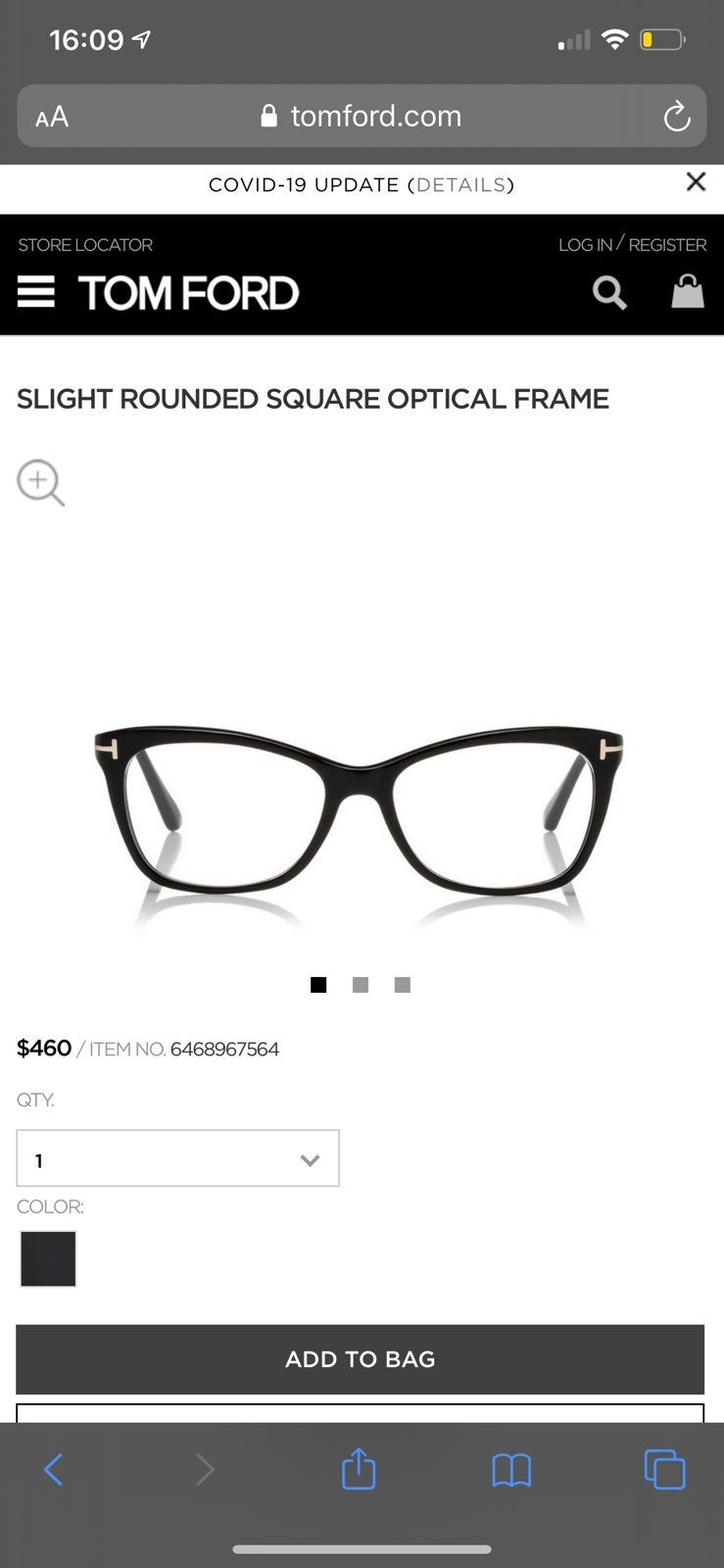Open the site search magnifier
Viewport: 724px width, 1568px height.
[609, 292]
